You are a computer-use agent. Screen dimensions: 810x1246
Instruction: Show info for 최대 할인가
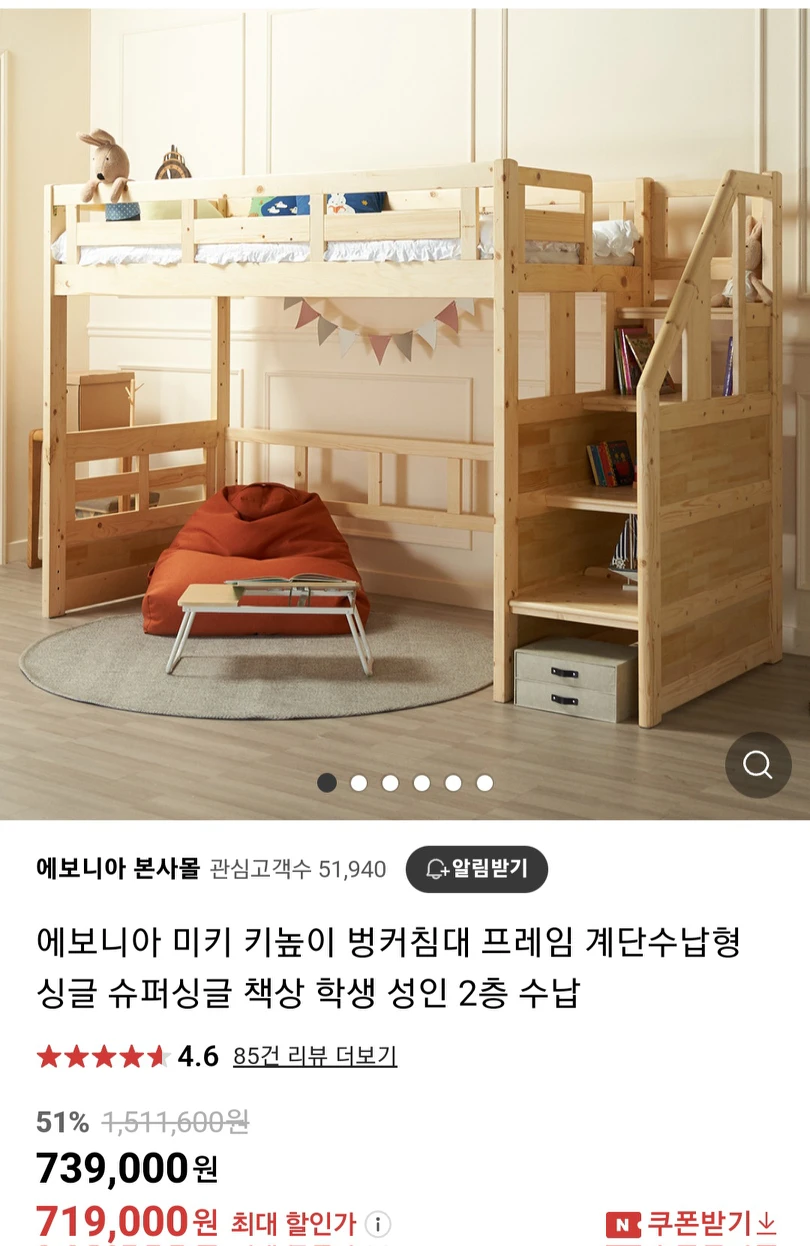pos(377,1224)
